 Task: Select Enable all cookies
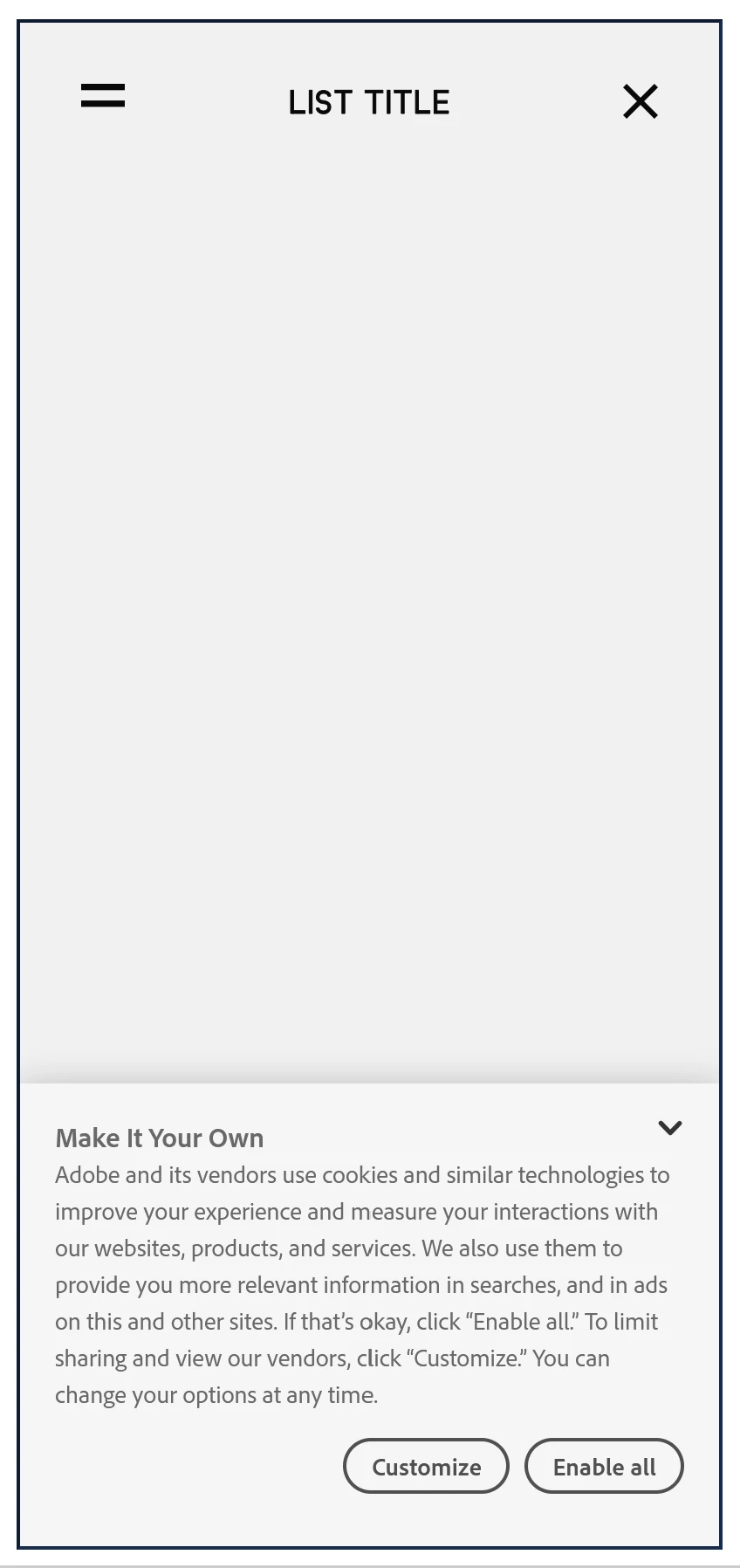604,1466
